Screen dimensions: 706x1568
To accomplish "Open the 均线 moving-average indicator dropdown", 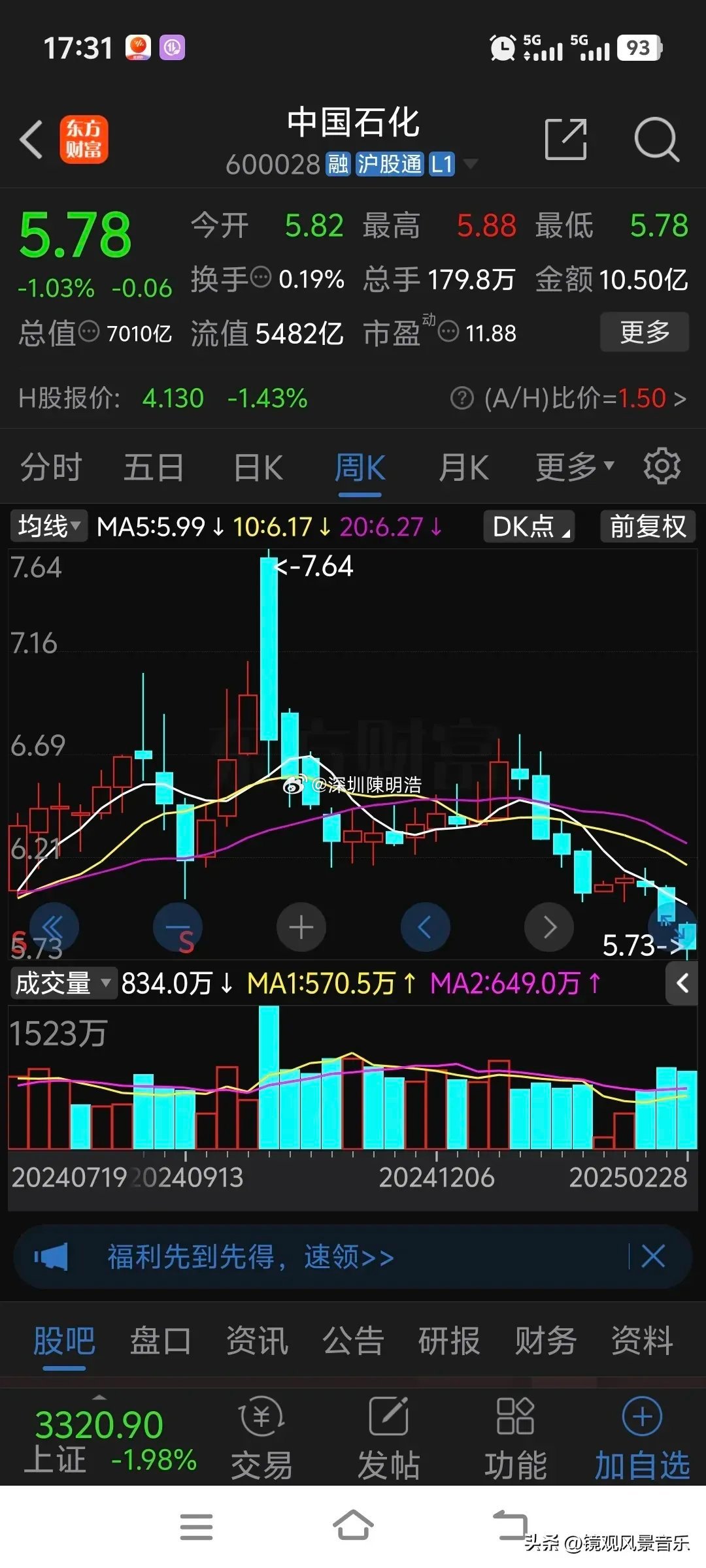I will click(x=48, y=526).
